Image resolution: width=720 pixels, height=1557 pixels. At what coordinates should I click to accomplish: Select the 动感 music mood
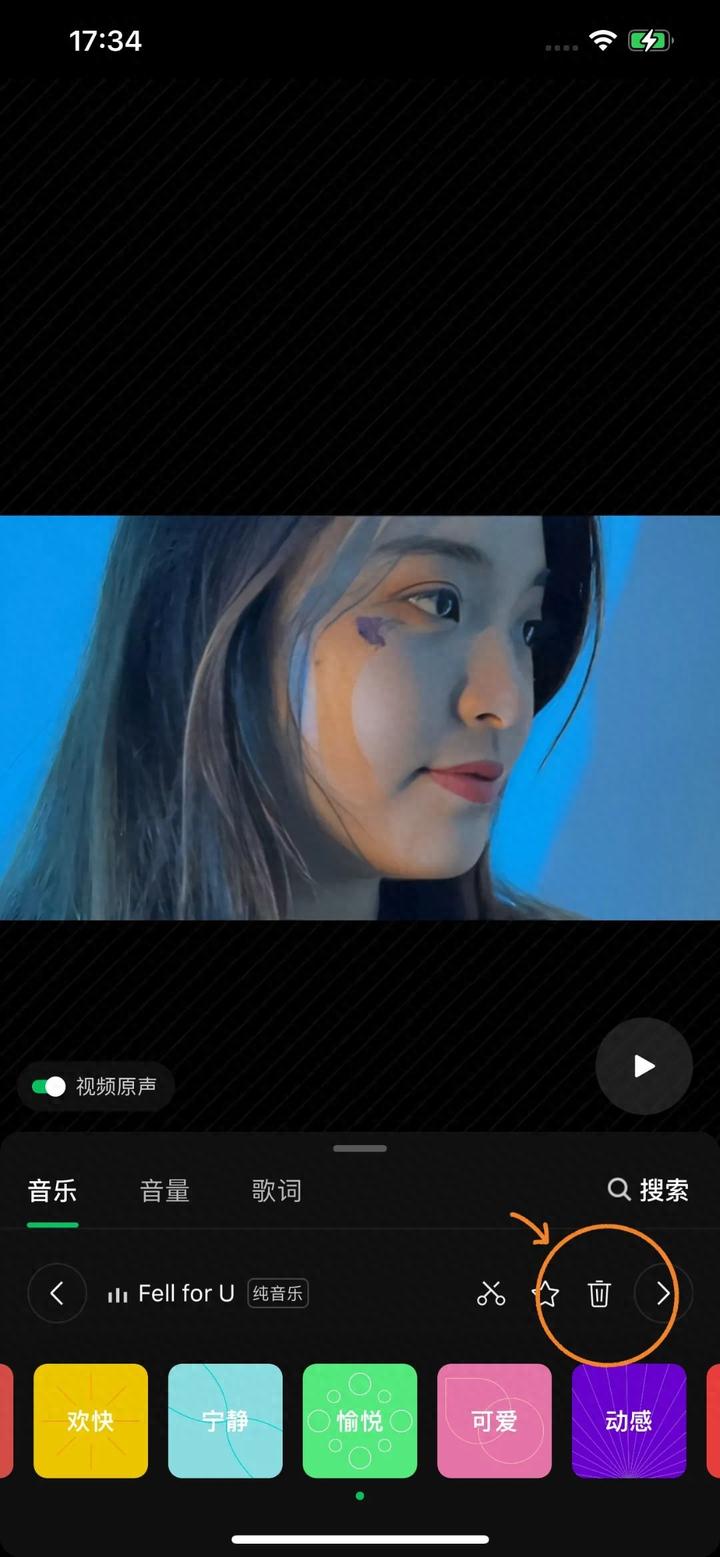(x=629, y=1420)
